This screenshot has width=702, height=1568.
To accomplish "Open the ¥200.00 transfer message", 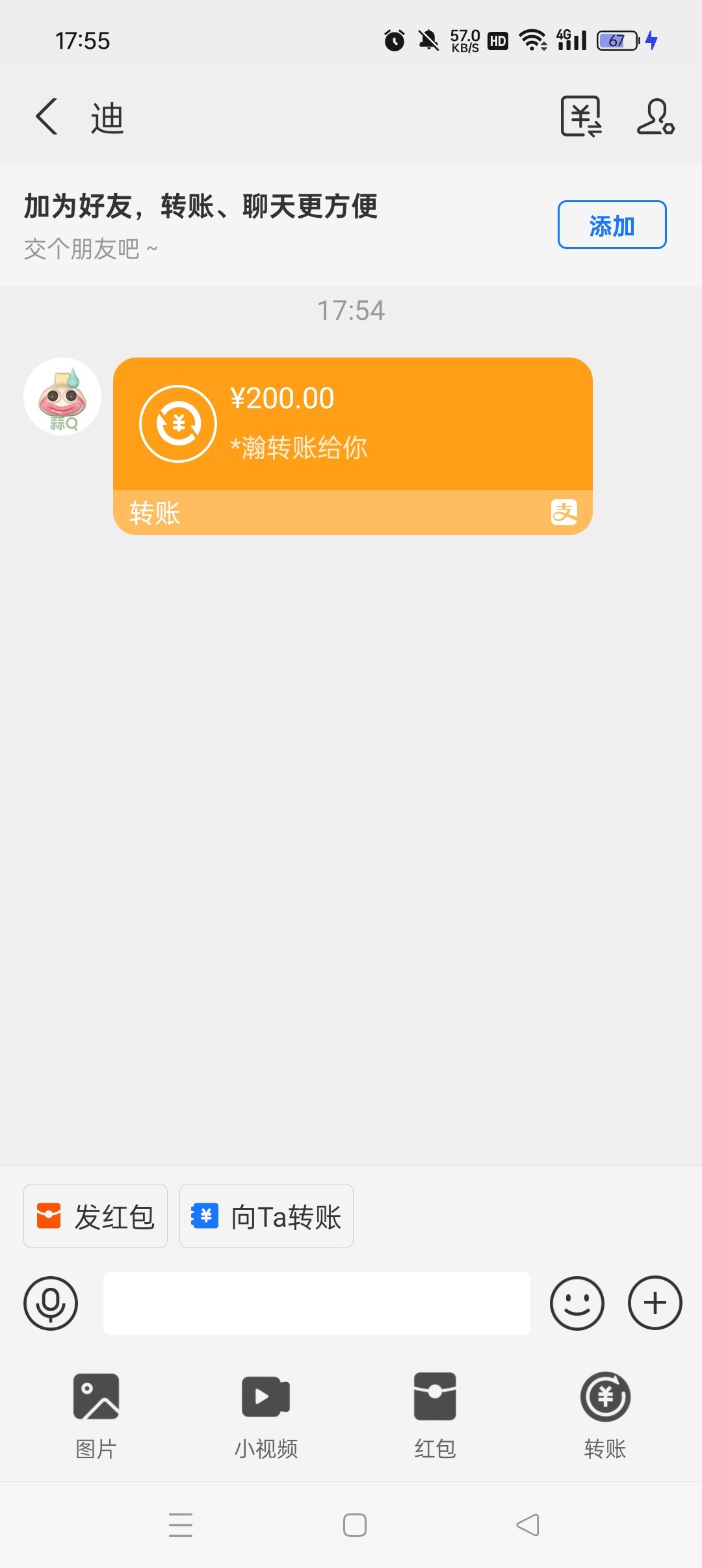I will coord(352,446).
